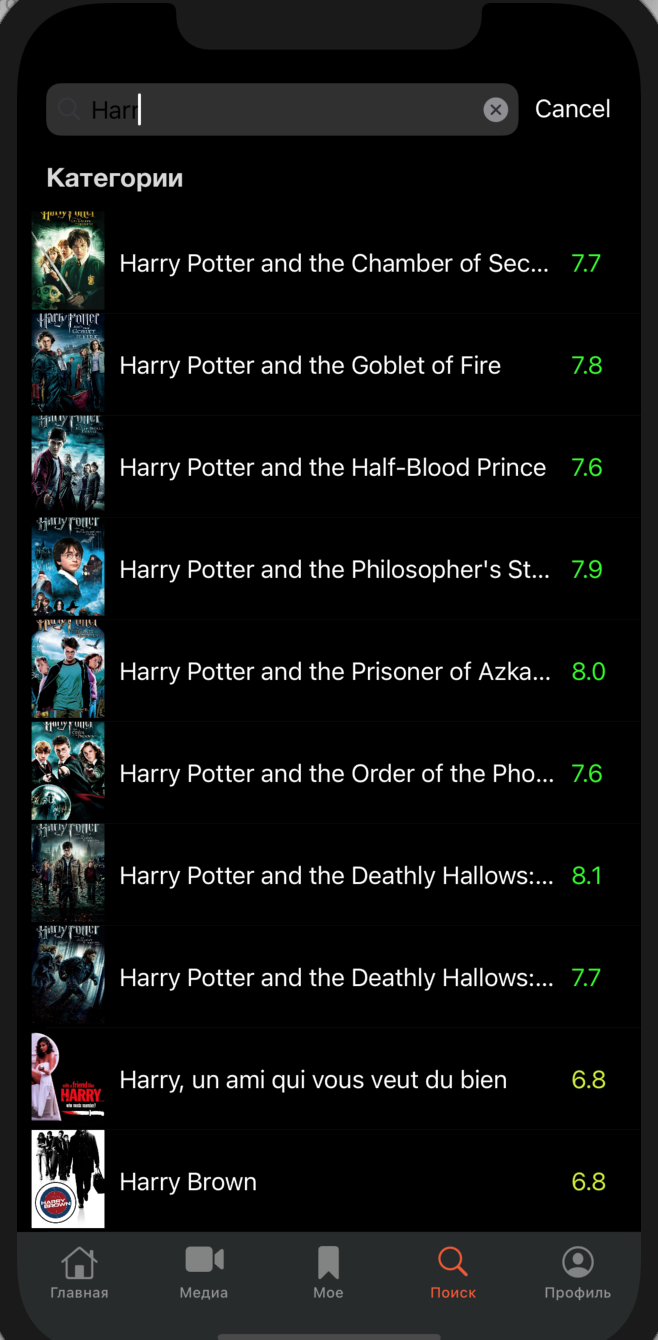Select Harry Potter and the Half-Blood Prince
This screenshot has width=658, height=1340.
pyautogui.click(x=329, y=467)
